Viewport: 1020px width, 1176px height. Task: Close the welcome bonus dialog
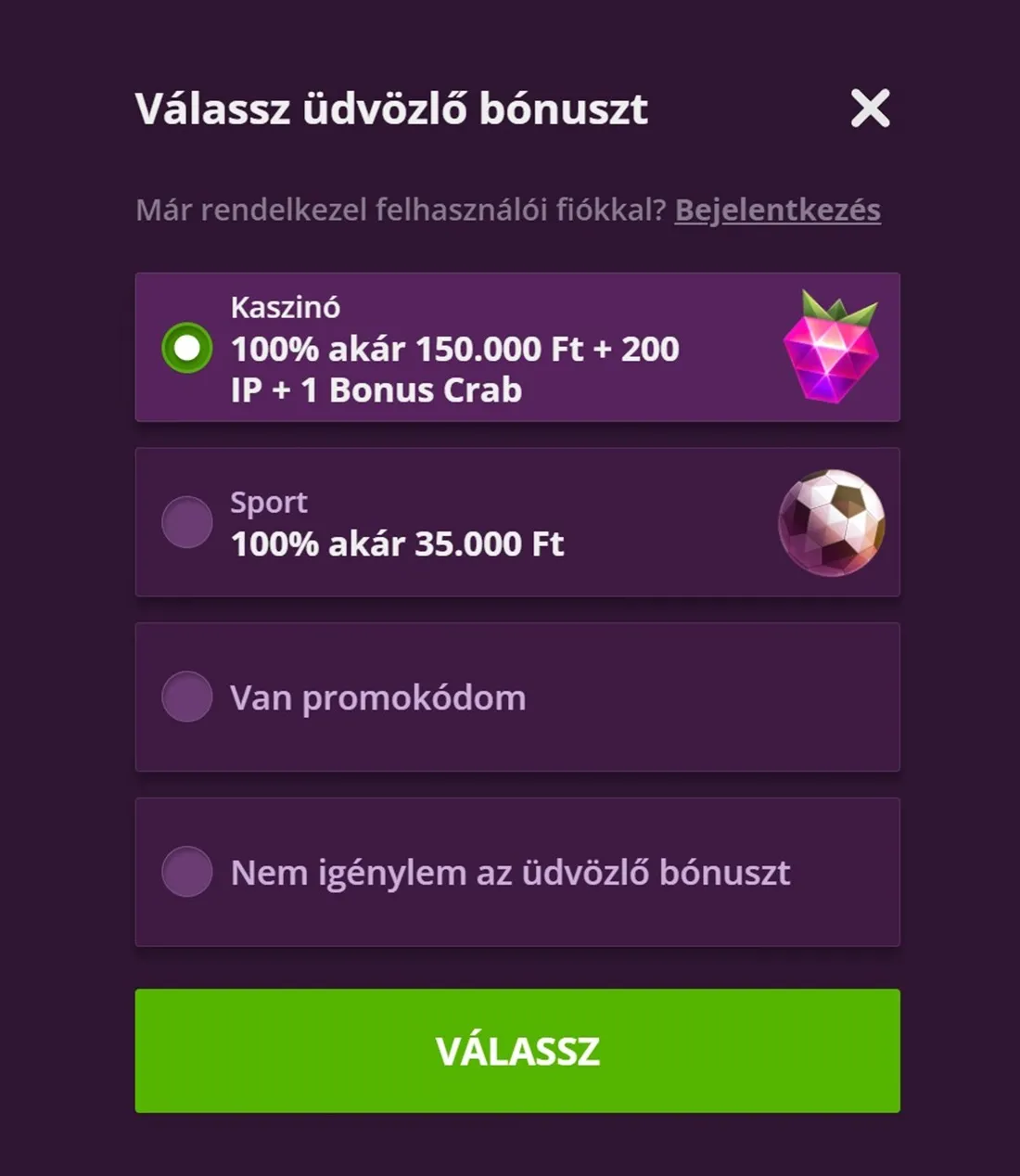[870, 109]
